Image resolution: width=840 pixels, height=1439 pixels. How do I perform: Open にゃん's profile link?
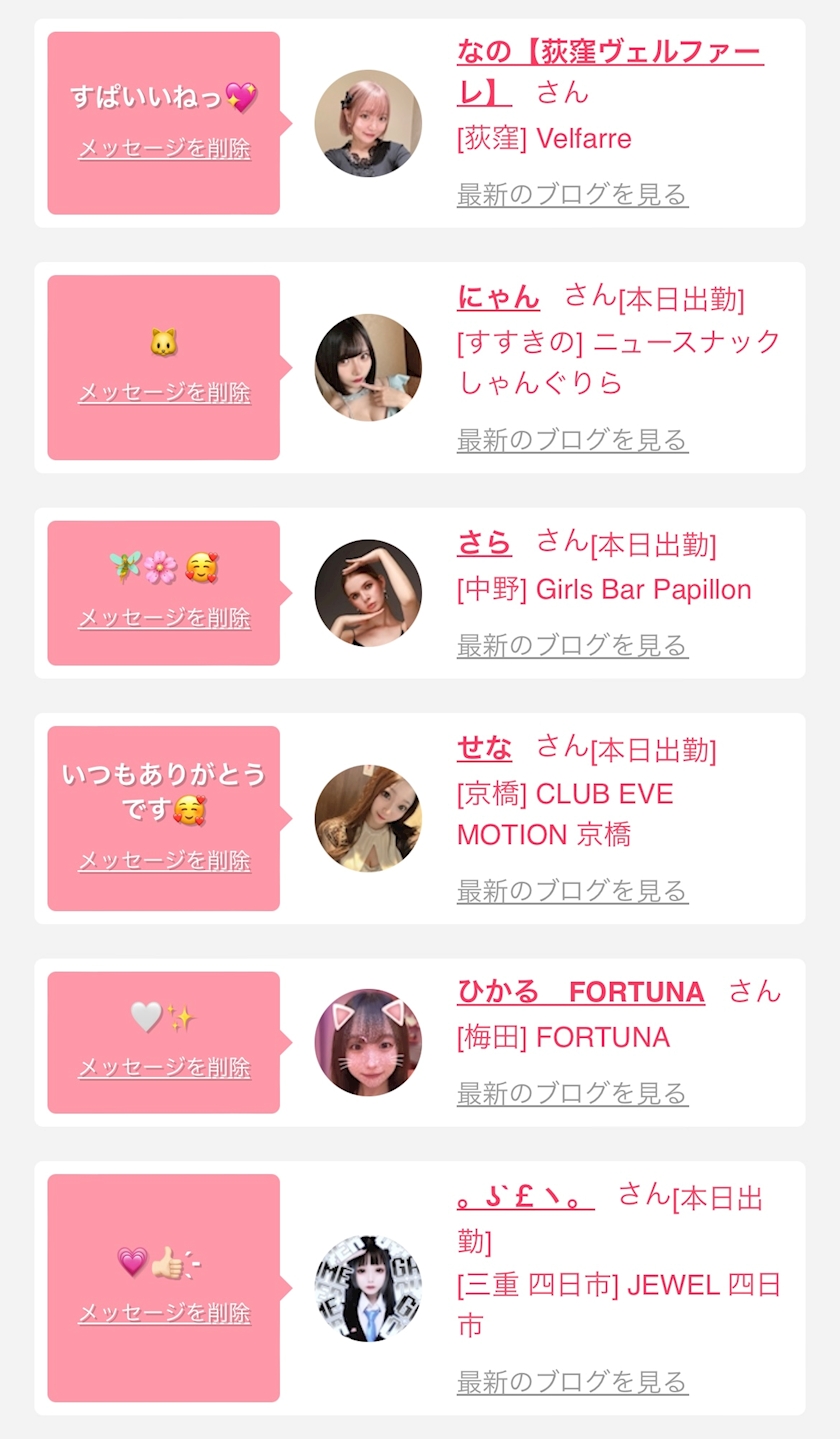[x=498, y=298]
